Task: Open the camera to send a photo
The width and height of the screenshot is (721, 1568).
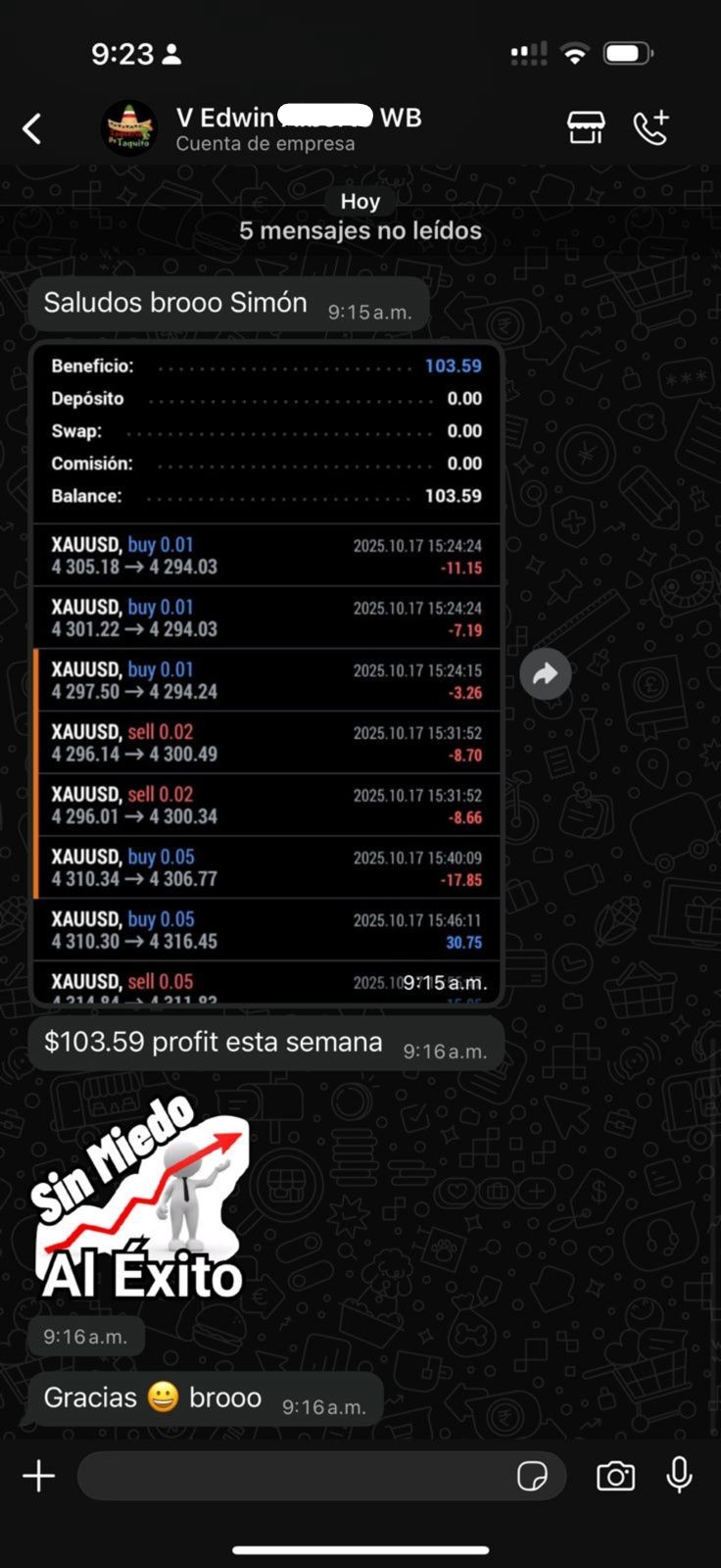Action: 615,1476
